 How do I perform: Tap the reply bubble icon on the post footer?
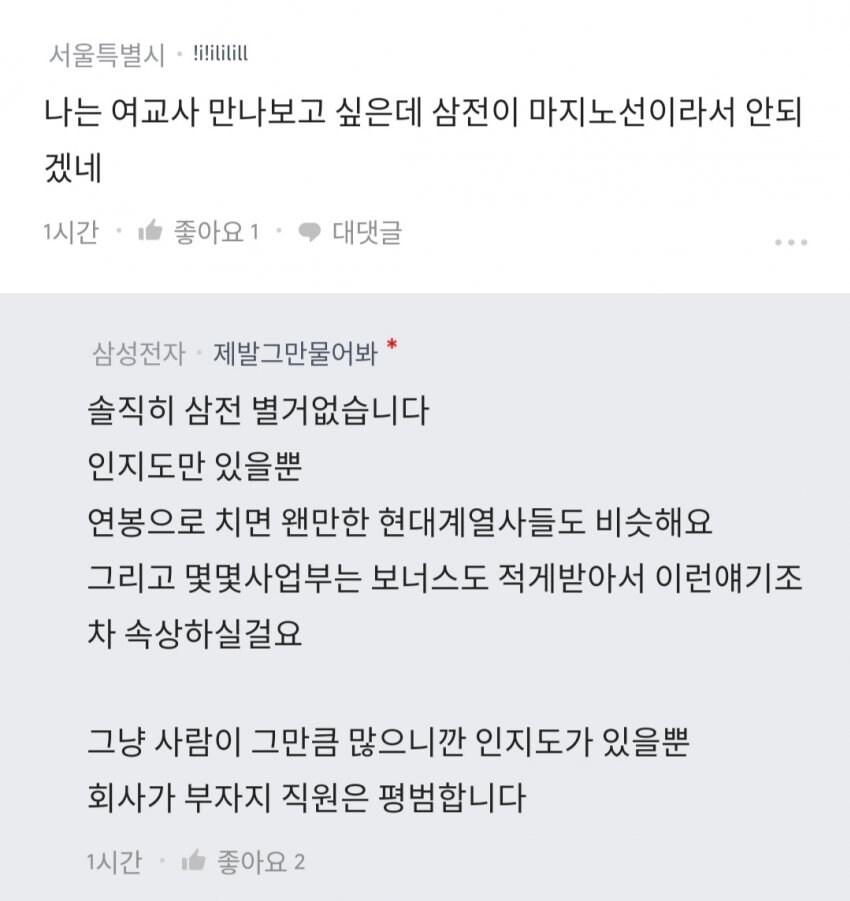pos(307,231)
